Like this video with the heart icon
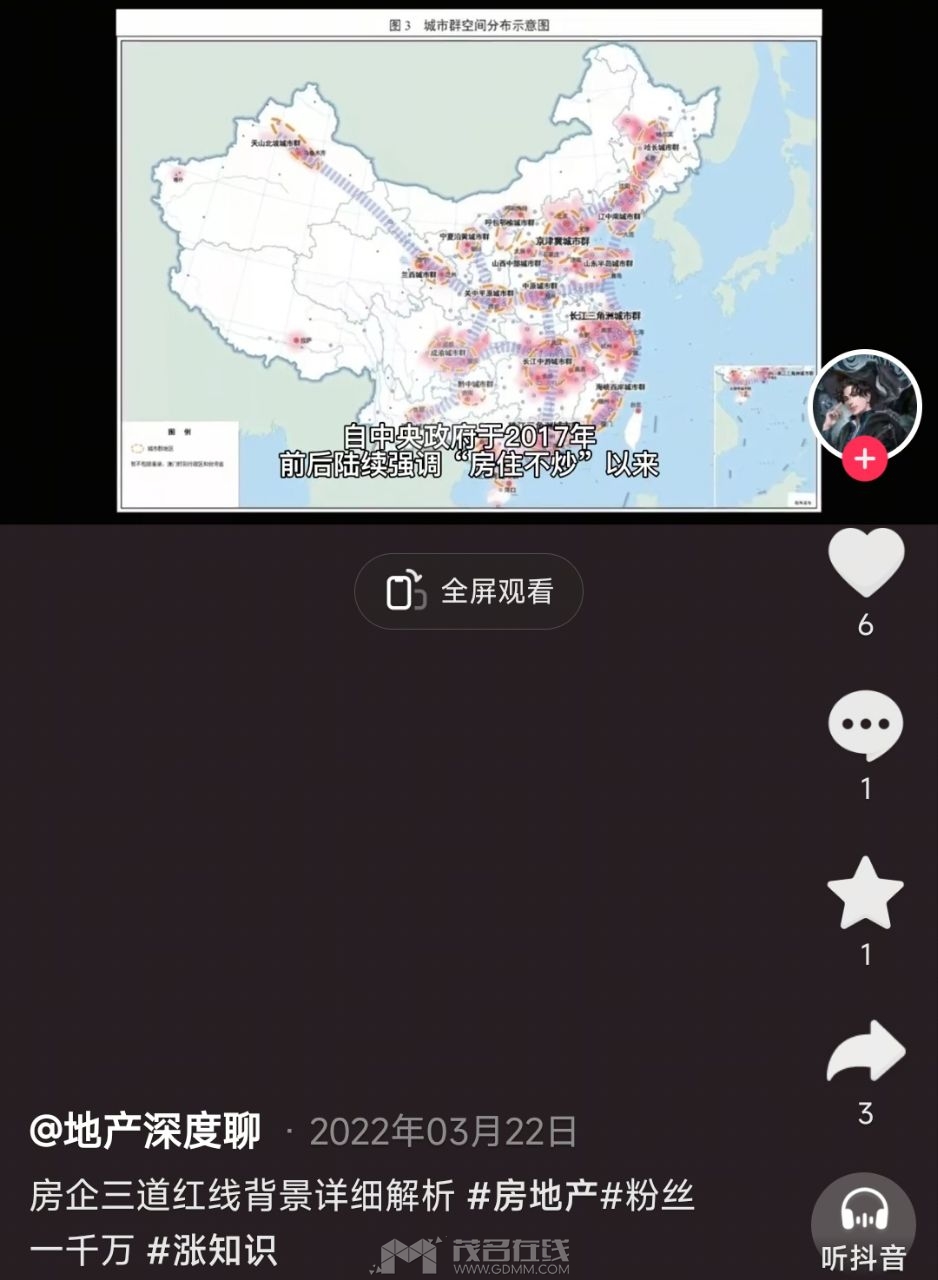Screen dimensions: 938x1280 coord(866,564)
